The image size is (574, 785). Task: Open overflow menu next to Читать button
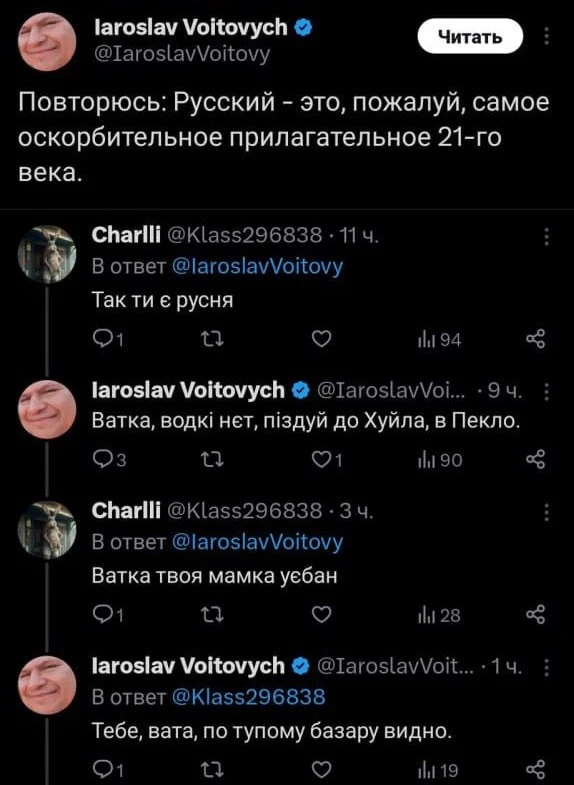pos(546,36)
